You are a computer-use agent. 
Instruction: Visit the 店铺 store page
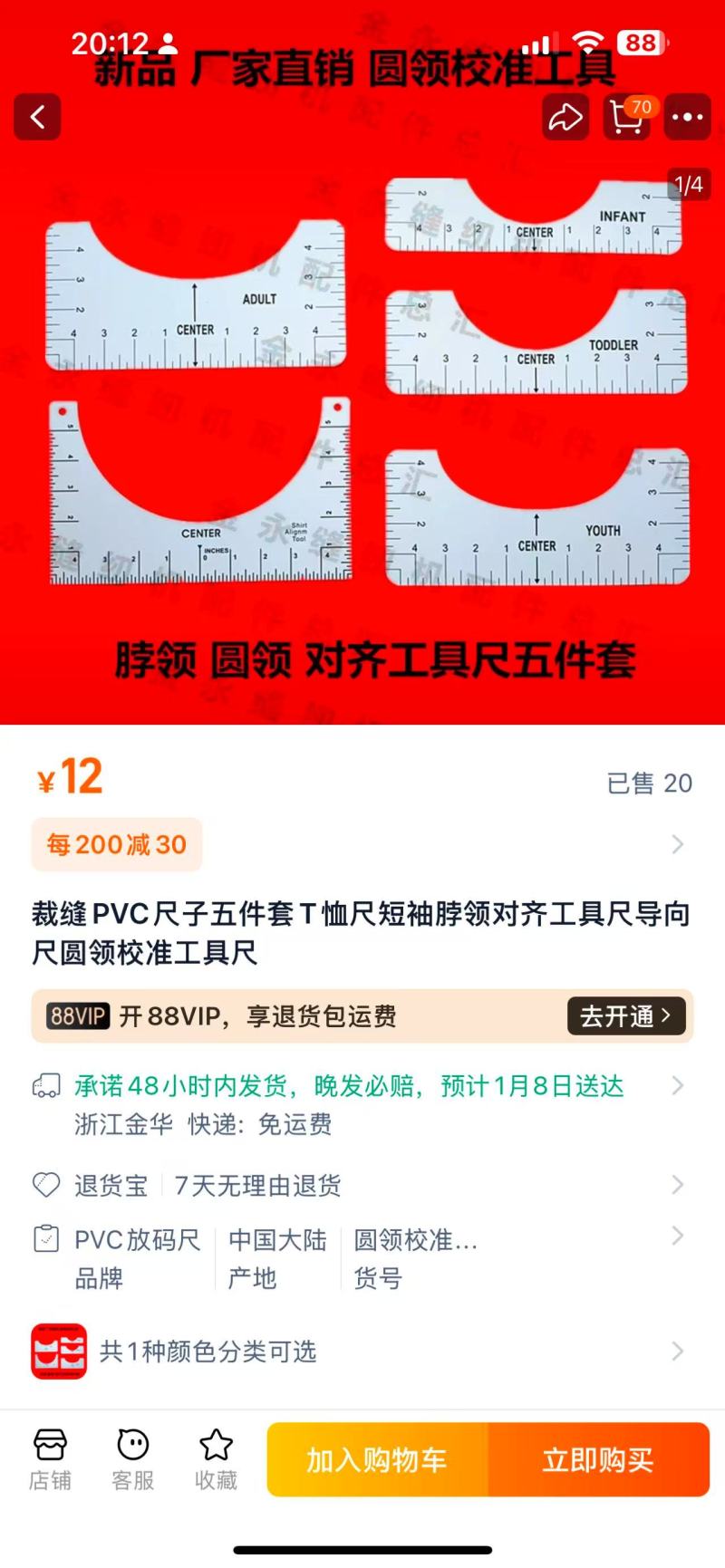pos(50,1460)
